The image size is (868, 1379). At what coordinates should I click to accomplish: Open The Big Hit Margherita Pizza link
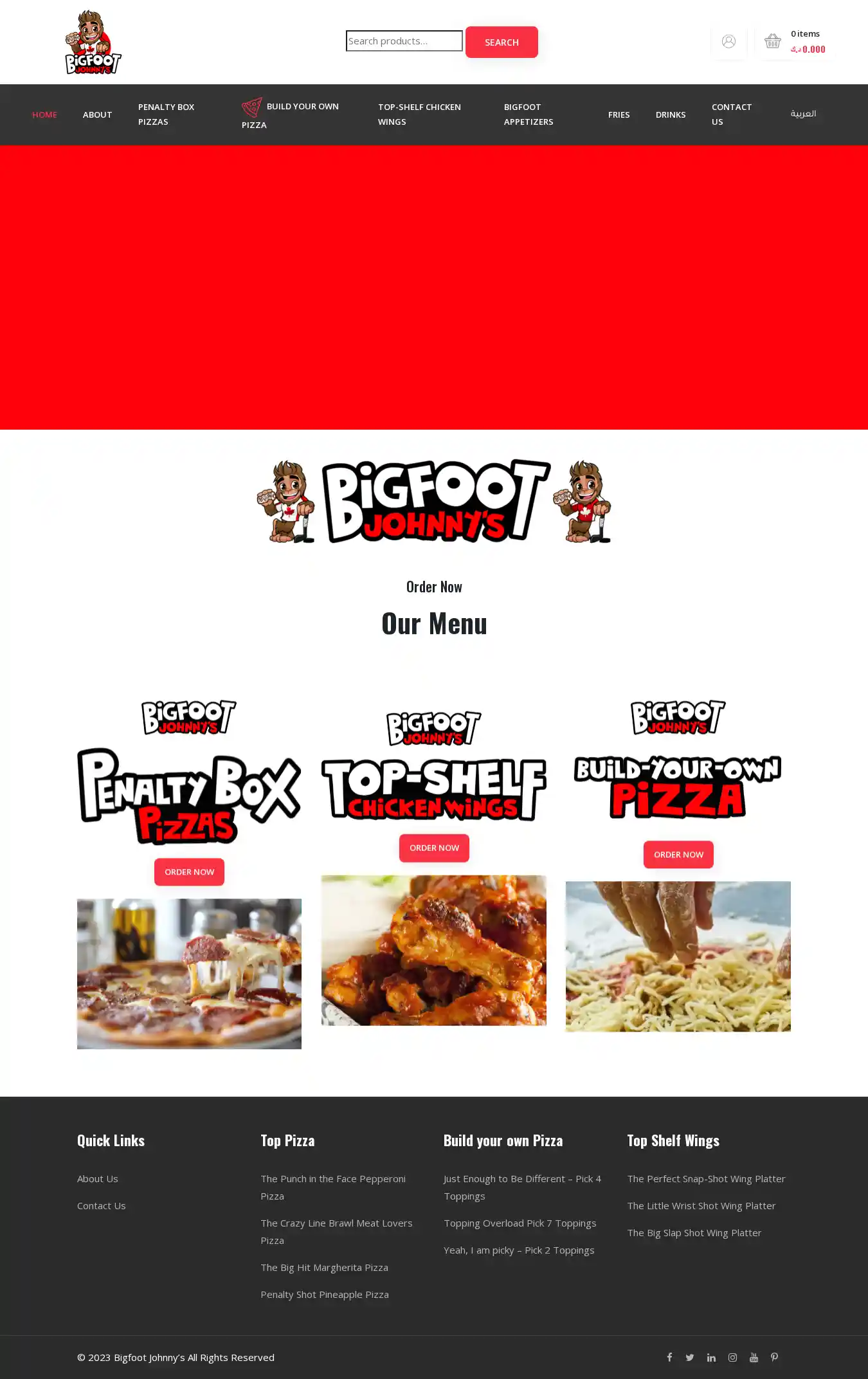click(x=324, y=1268)
